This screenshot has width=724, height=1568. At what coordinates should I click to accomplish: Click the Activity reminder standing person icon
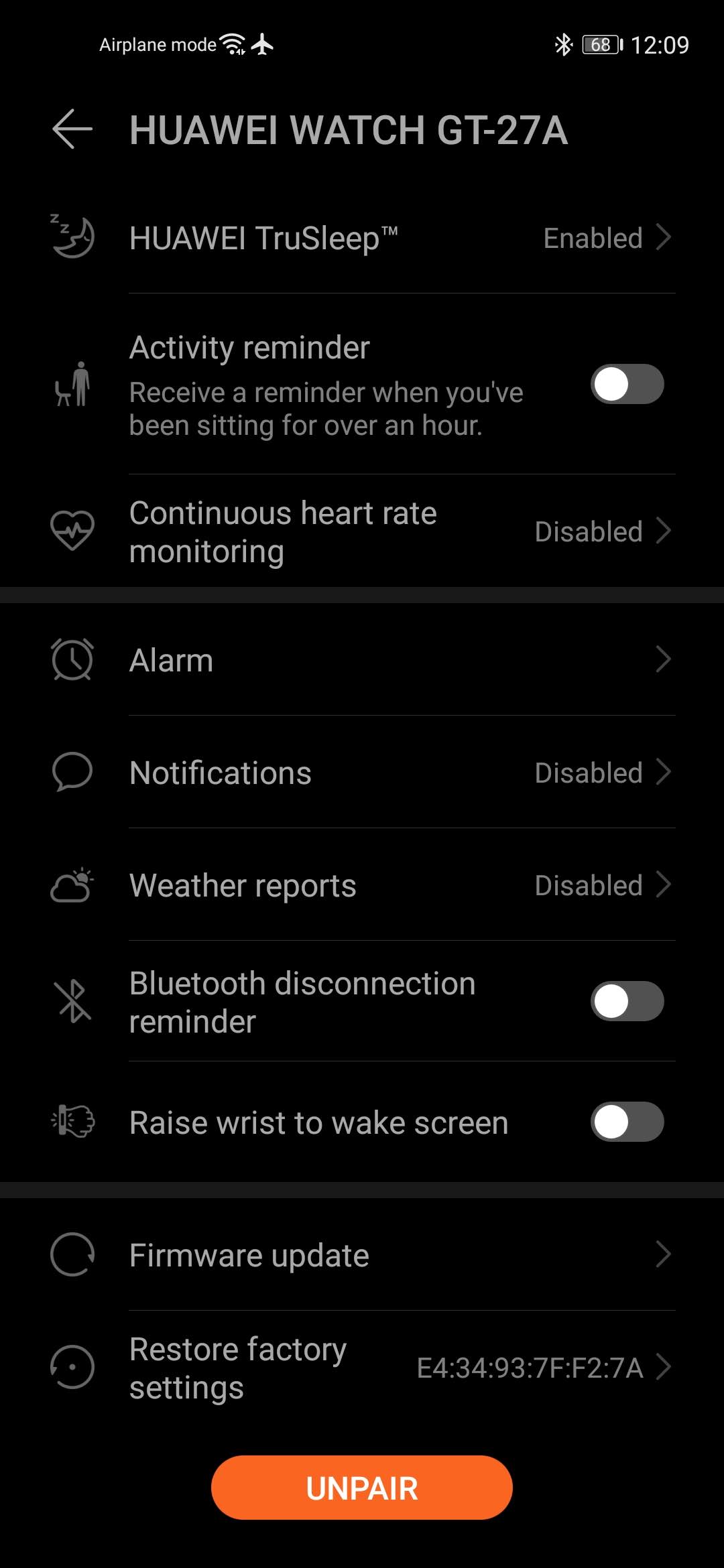[x=74, y=385]
